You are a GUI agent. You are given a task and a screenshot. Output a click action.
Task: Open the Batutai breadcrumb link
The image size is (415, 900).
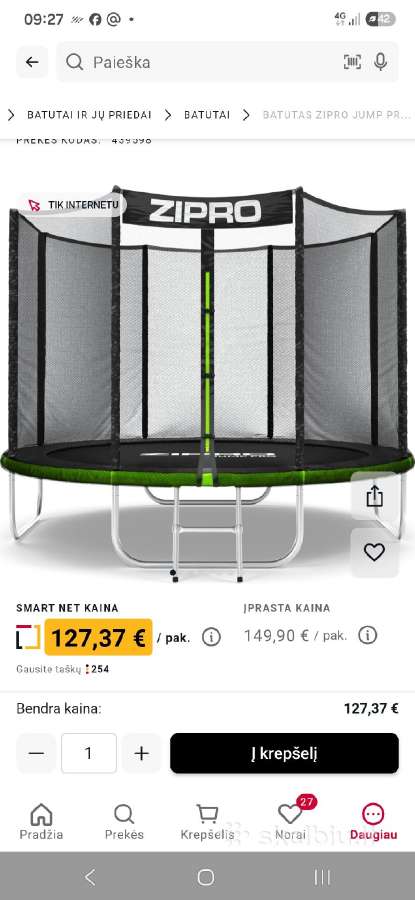[x=207, y=115]
